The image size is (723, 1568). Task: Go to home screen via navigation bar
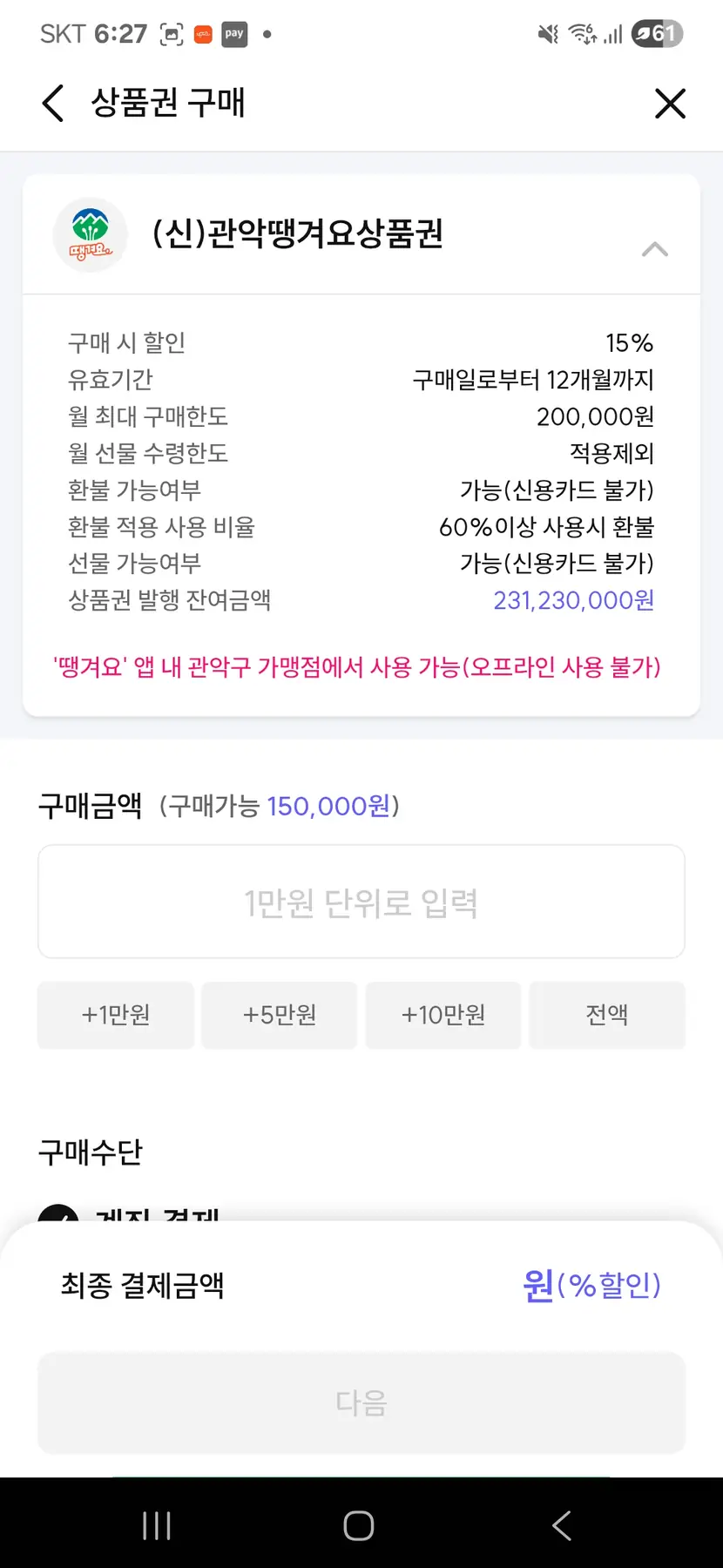coord(359,1525)
